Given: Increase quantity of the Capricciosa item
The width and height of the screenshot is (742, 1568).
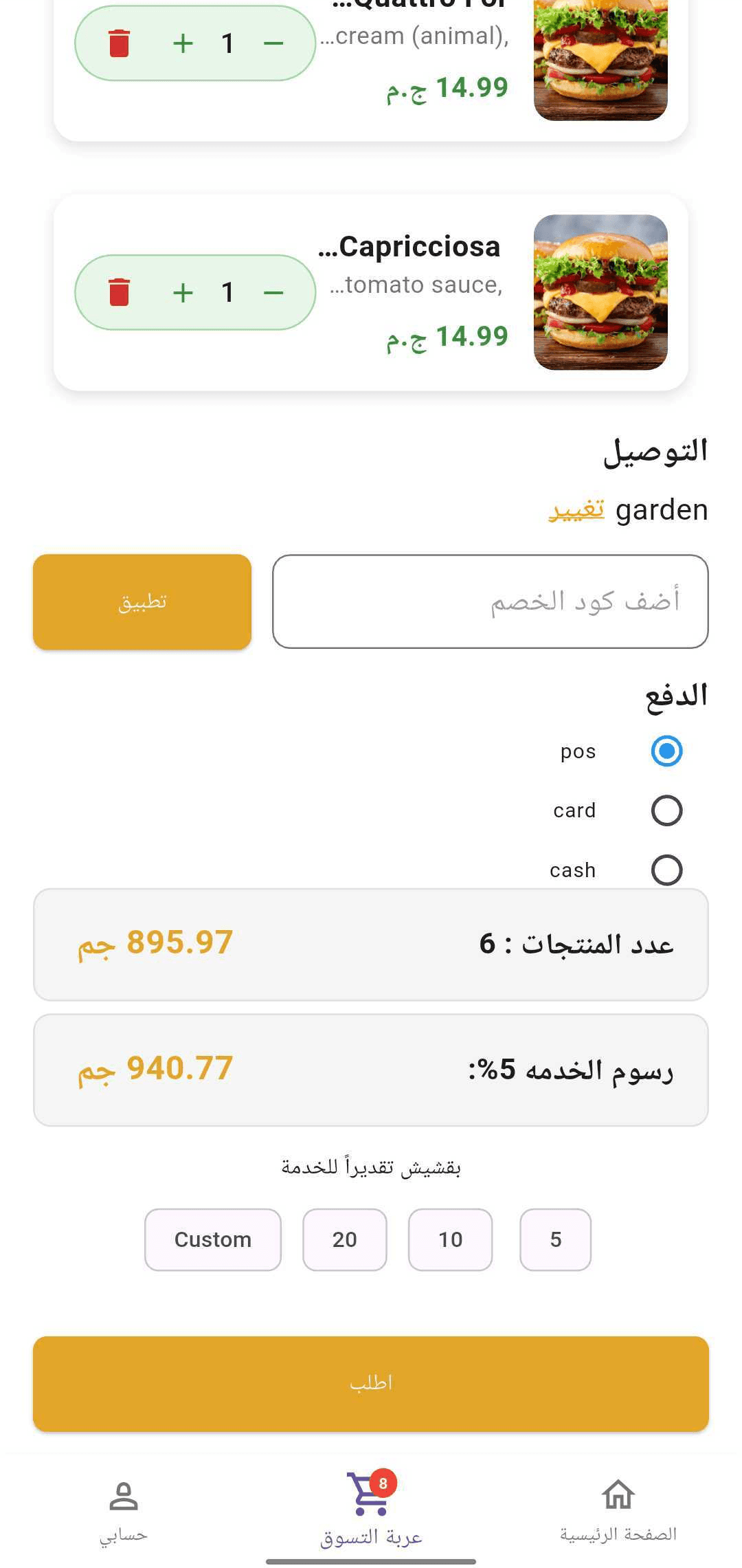Looking at the screenshot, I should [183, 293].
